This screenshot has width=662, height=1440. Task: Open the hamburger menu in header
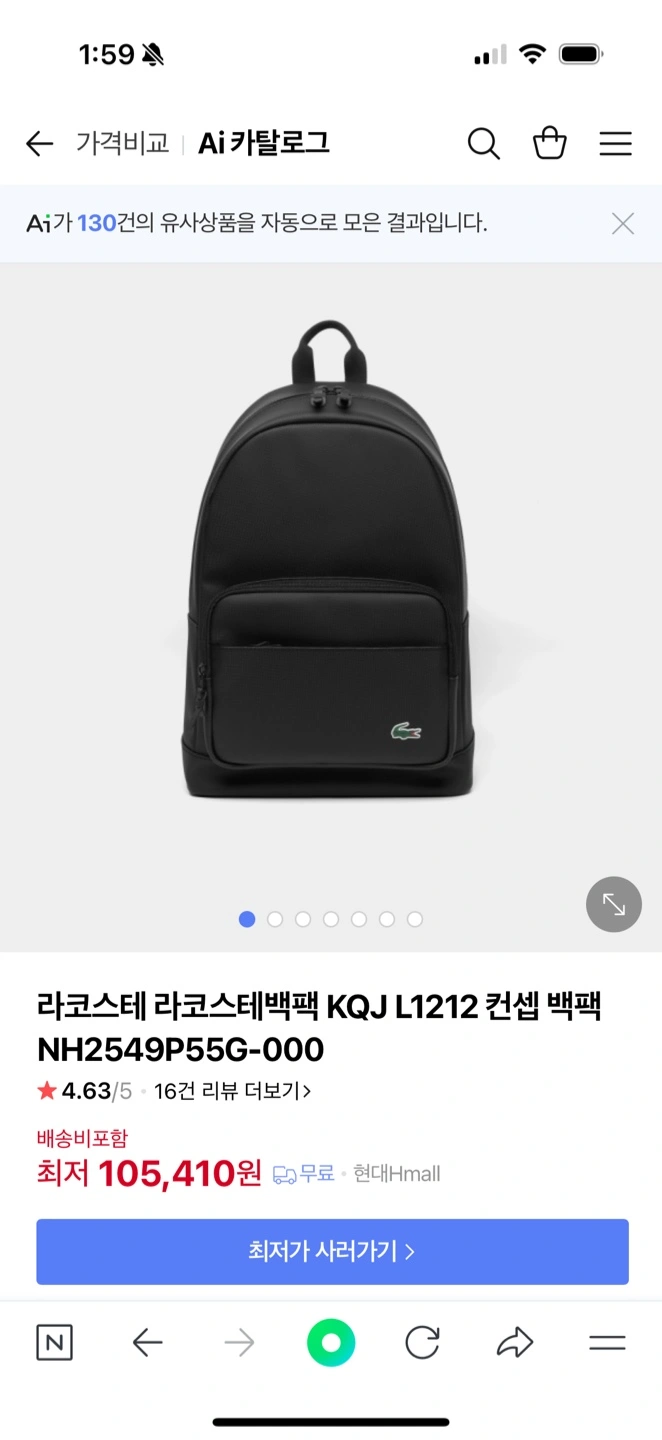[616, 144]
